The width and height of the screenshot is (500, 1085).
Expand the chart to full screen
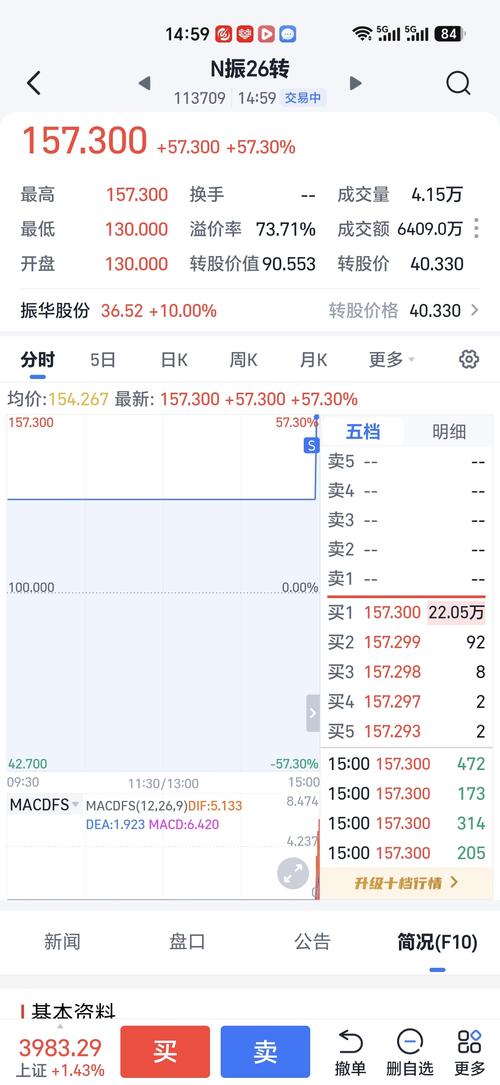click(x=293, y=873)
